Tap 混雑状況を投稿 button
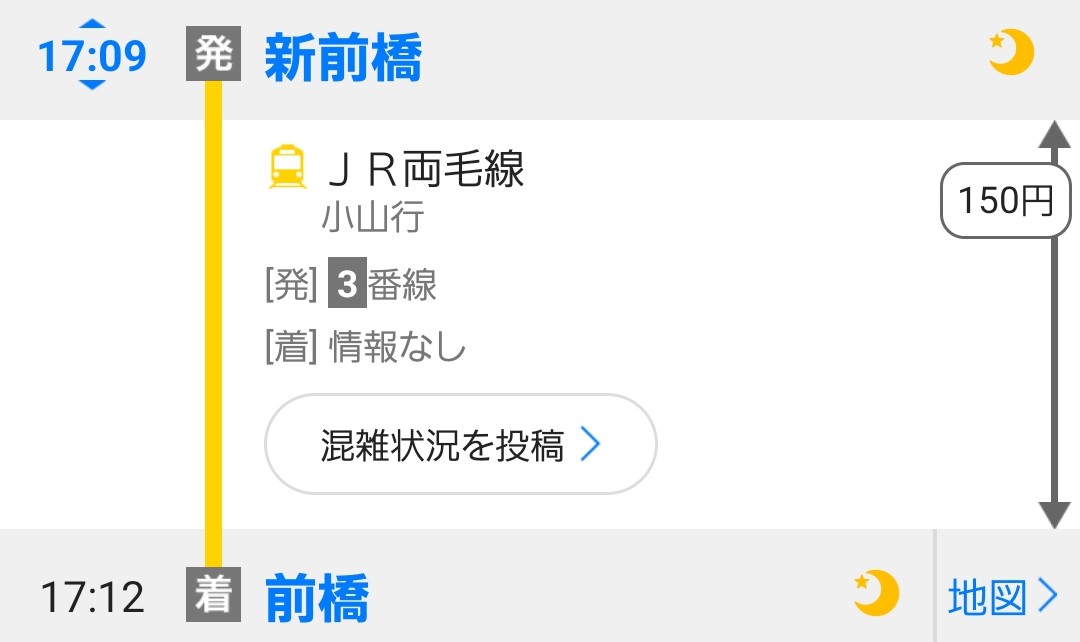The image size is (1080, 642). point(460,445)
